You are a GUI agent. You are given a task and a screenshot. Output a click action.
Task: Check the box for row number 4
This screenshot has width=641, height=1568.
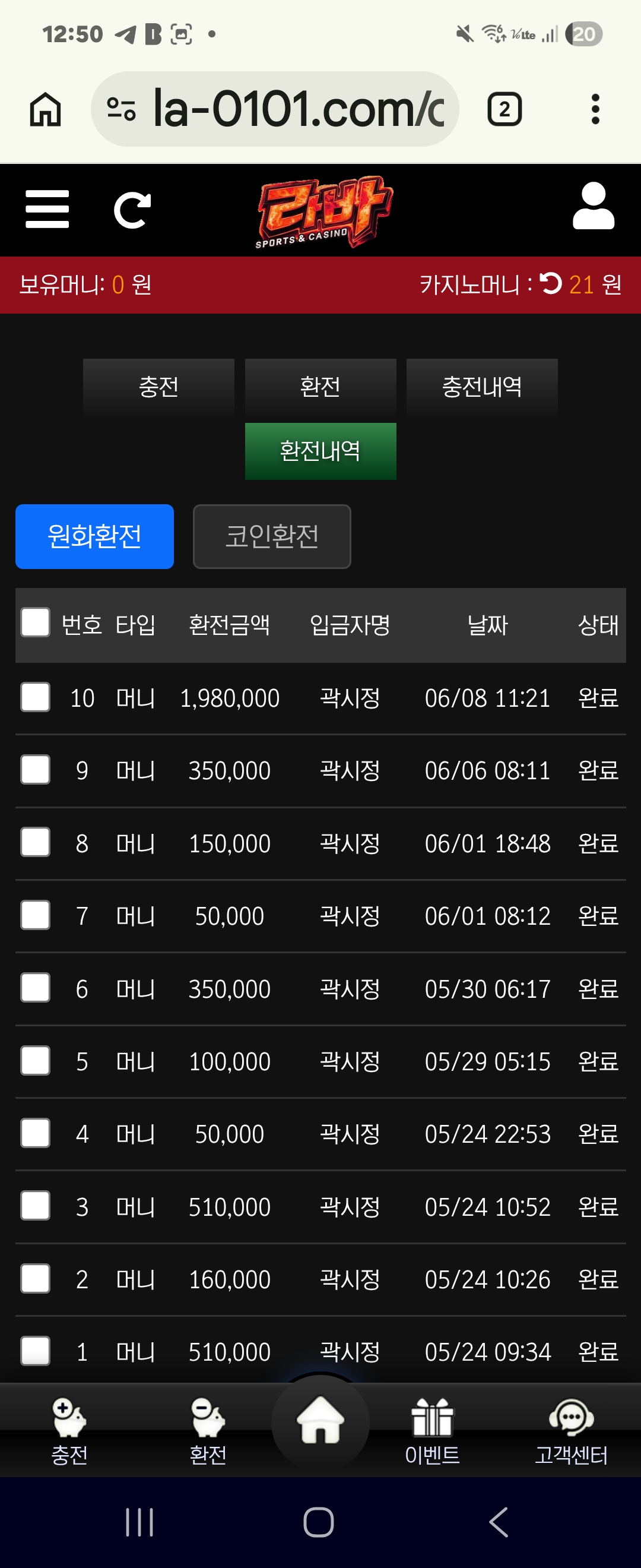click(35, 1133)
